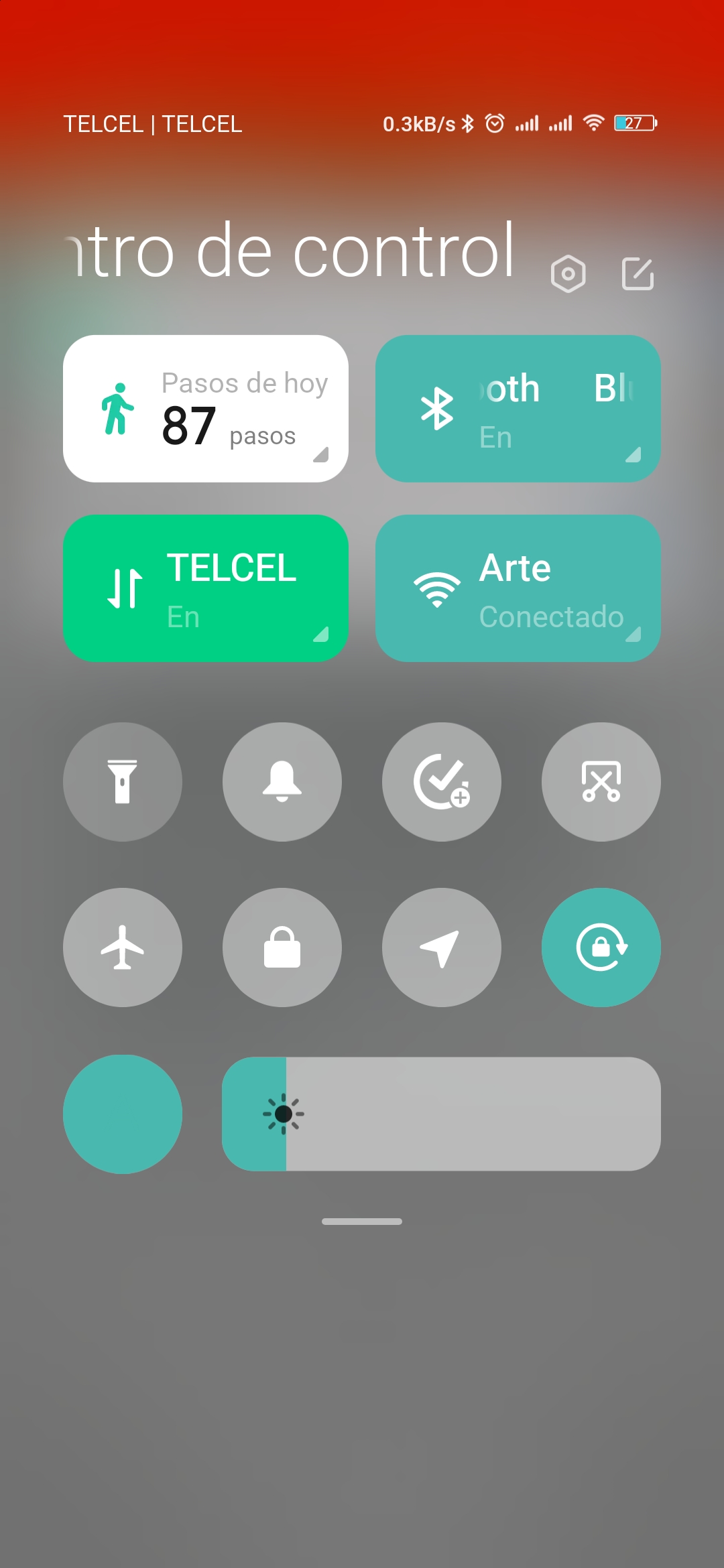Toggle the rotation lock button
Image resolution: width=724 pixels, height=1568 pixels.
[x=601, y=948]
